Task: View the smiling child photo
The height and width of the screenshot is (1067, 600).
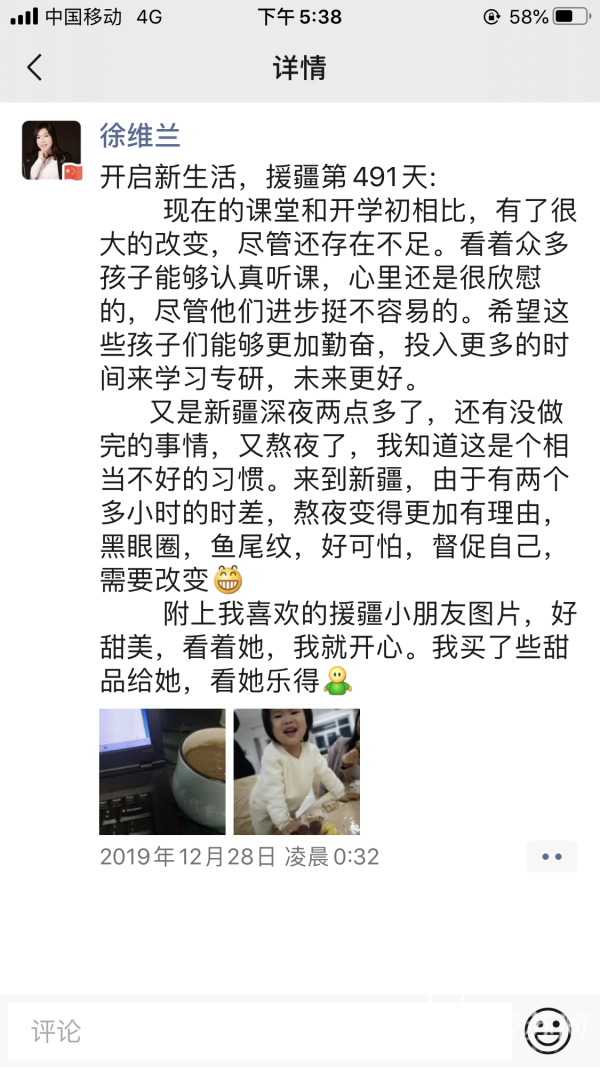Action: pos(297,771)
